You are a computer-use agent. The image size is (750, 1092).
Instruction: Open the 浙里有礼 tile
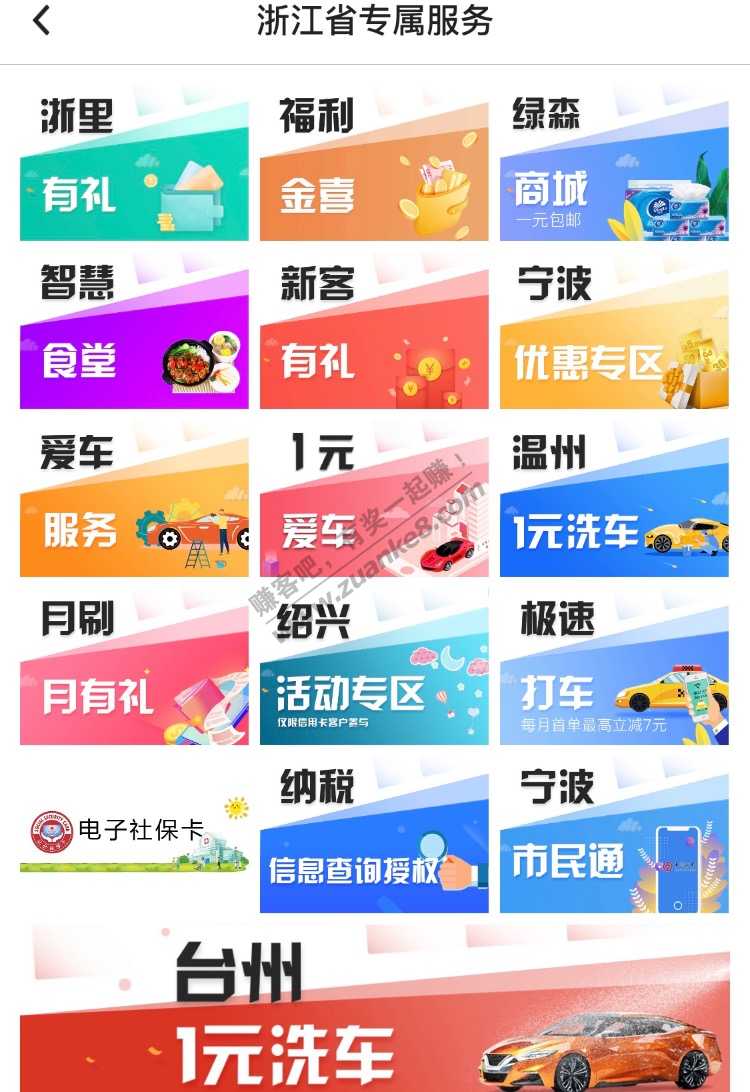pos(134,167)
